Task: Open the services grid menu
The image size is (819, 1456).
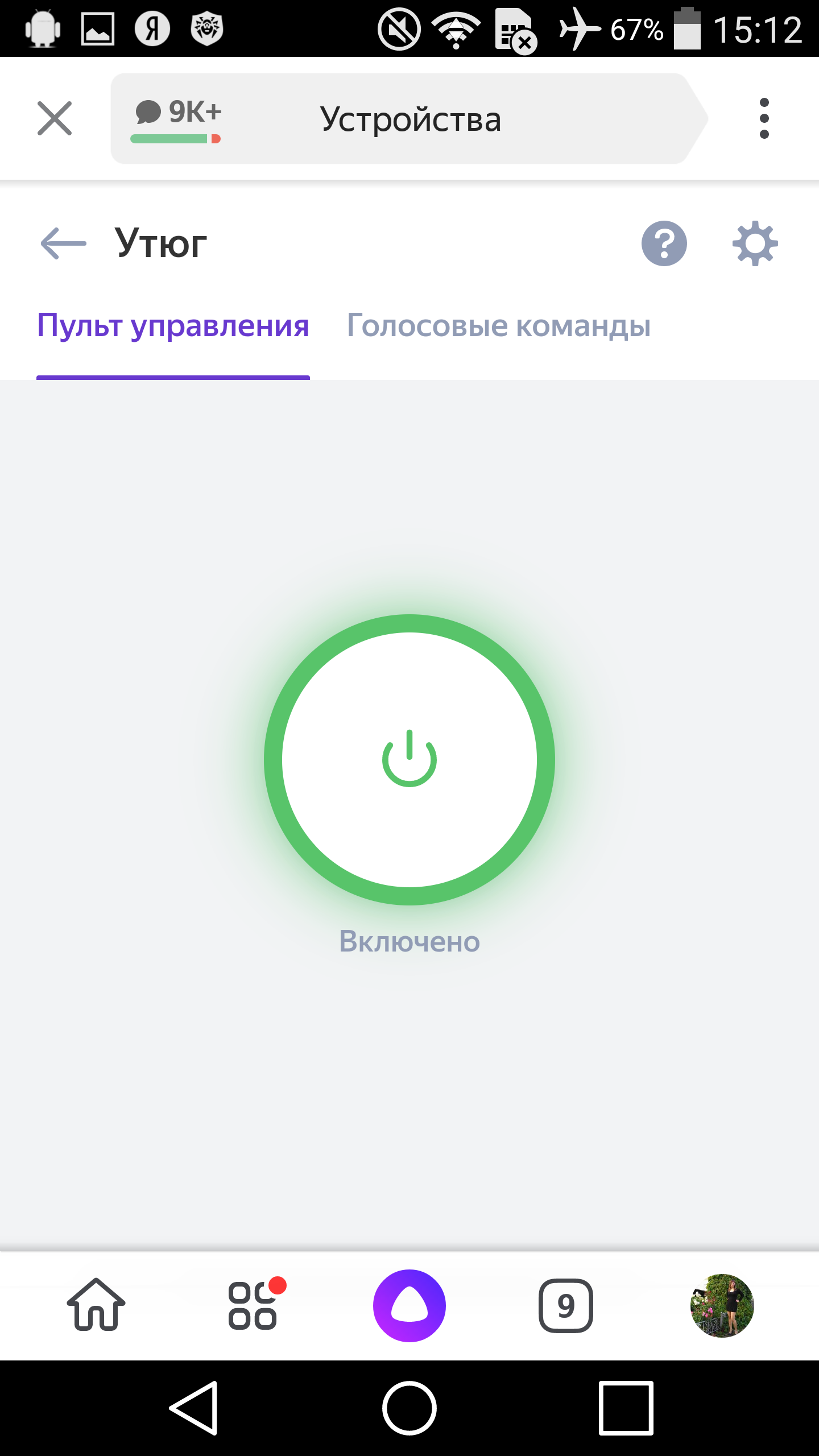Action: tap(253, 1305)
